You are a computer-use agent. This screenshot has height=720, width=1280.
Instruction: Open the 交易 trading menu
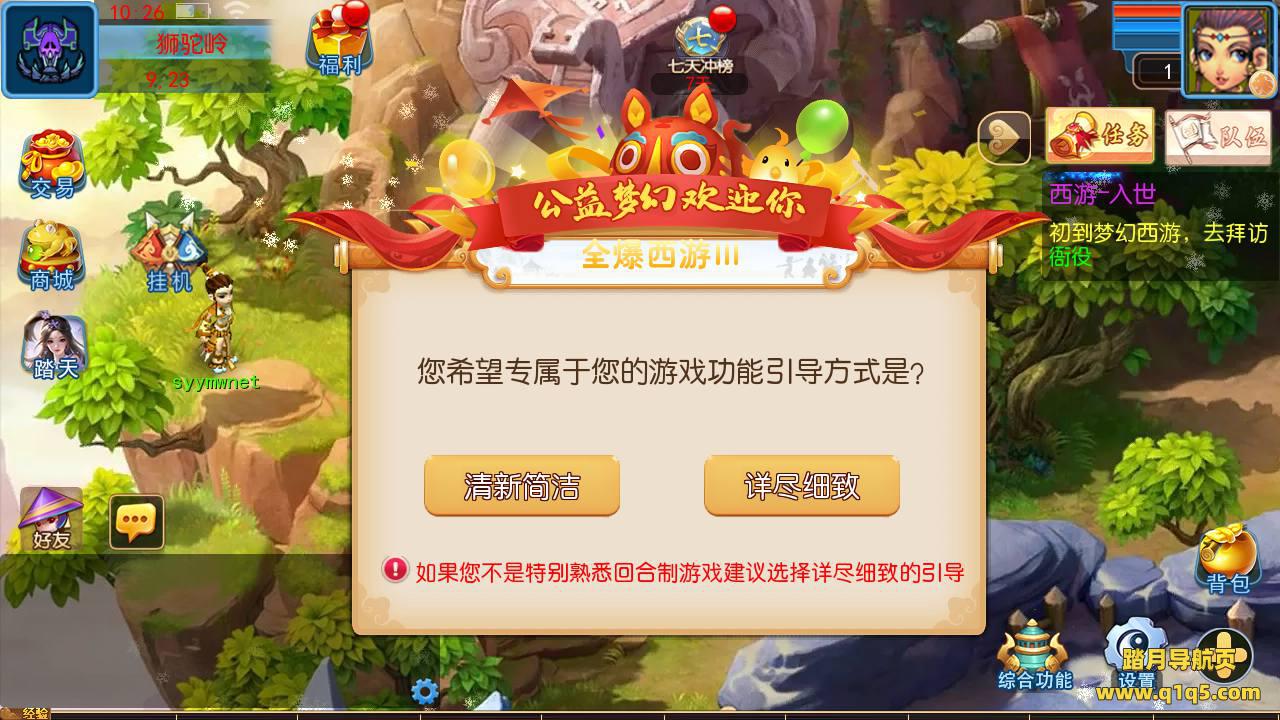click(x=52, y=165)
